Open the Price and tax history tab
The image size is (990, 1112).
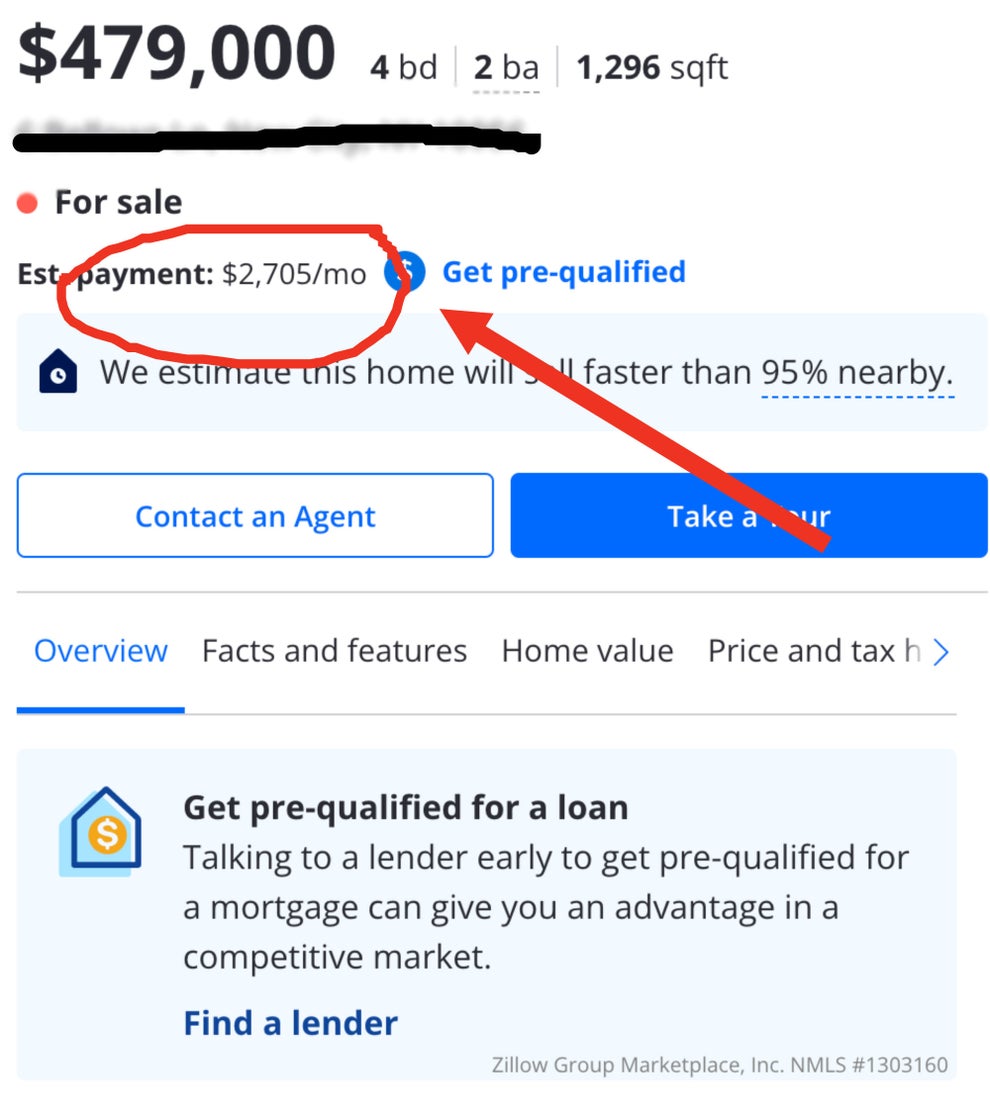point(812,651)
